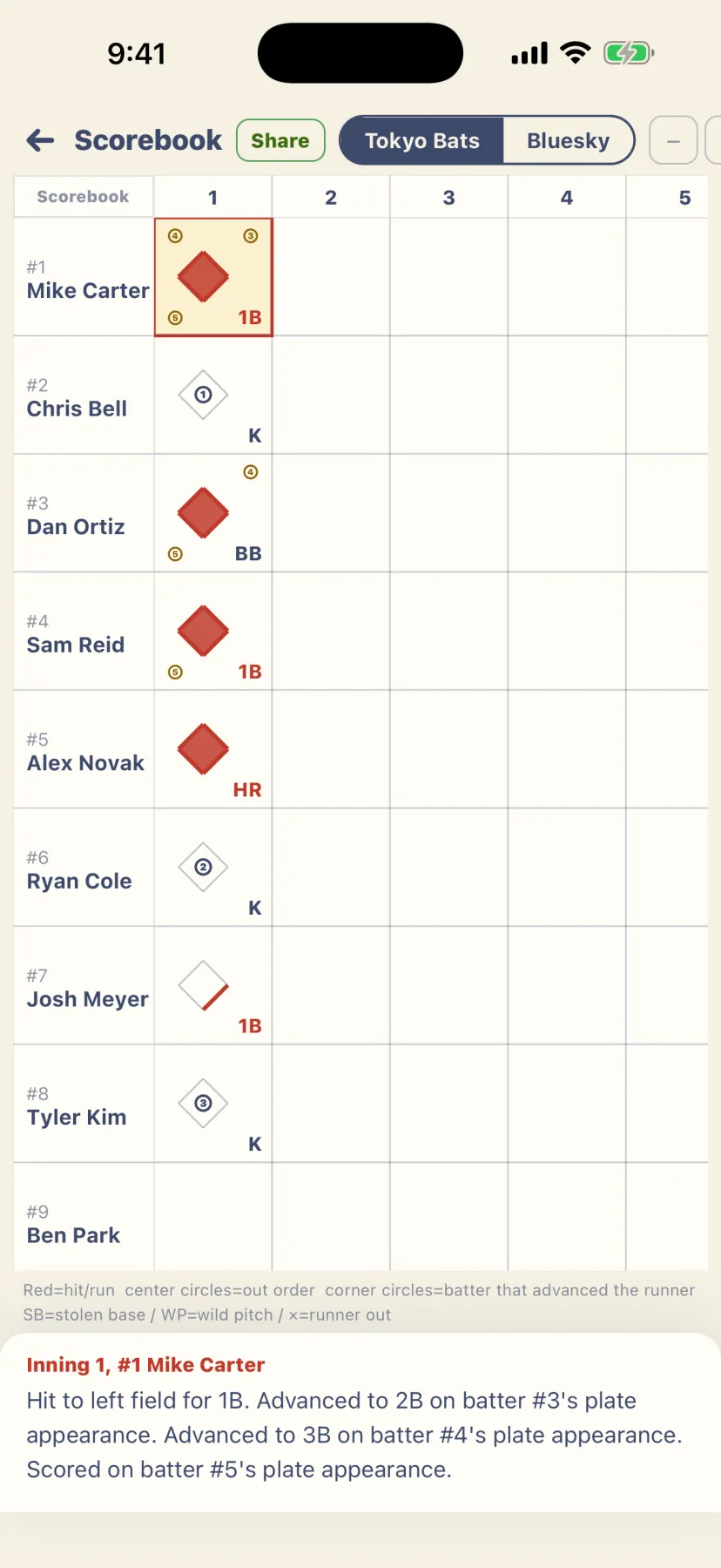Select Dan Ortiz's inning 1 walk cell
The height and width of the screenshot is (1568, 721).
coord(213,513)
